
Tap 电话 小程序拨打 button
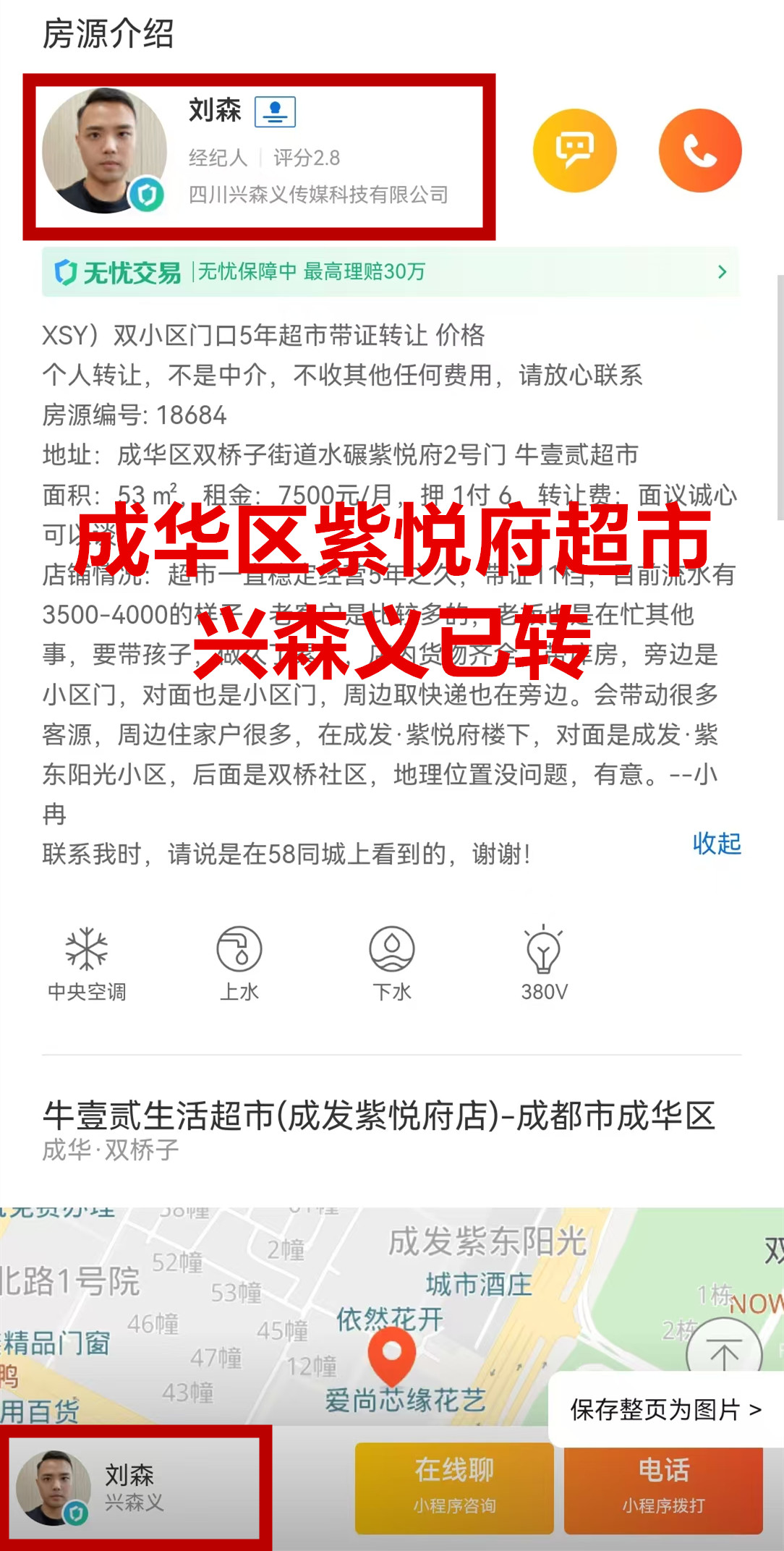pyautogui.click(x=663, y=1487)
